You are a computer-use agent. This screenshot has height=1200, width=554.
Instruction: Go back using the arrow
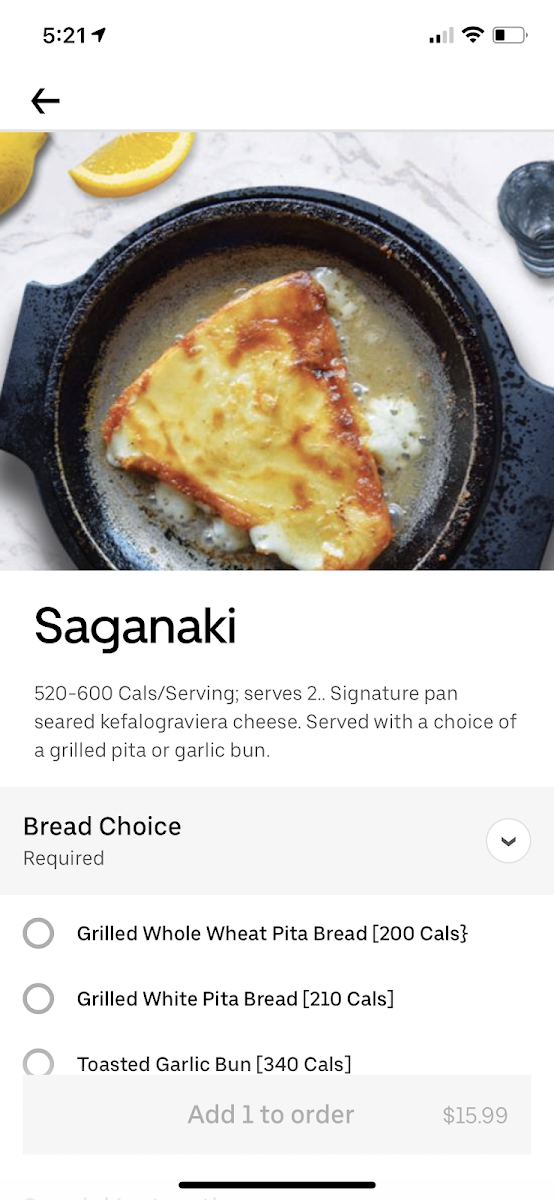(x=45, y=100)
